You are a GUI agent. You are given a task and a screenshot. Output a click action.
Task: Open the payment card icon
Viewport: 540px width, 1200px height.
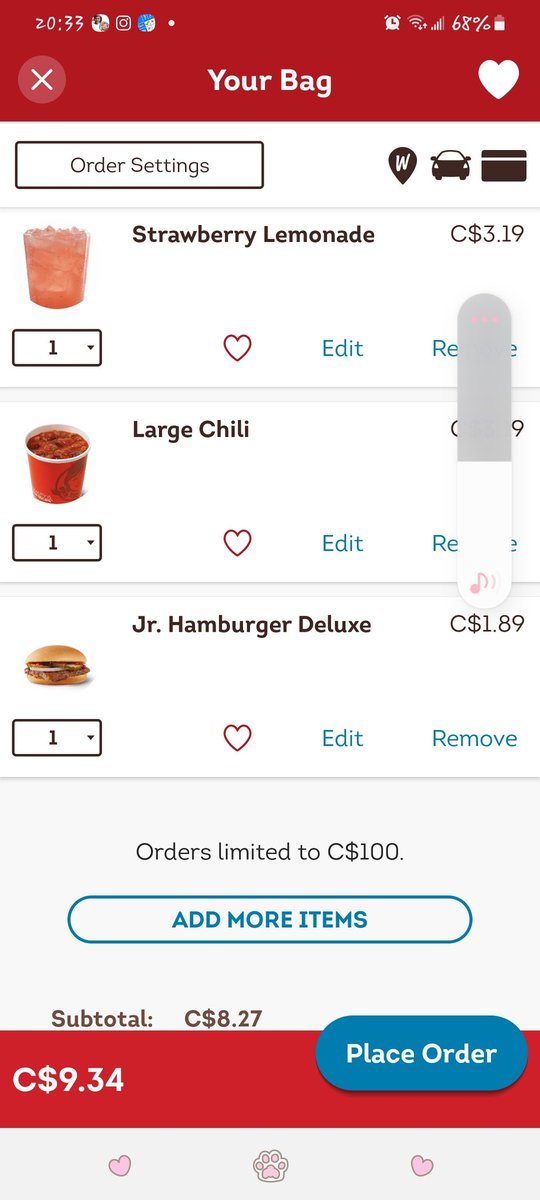pos(503,166)
